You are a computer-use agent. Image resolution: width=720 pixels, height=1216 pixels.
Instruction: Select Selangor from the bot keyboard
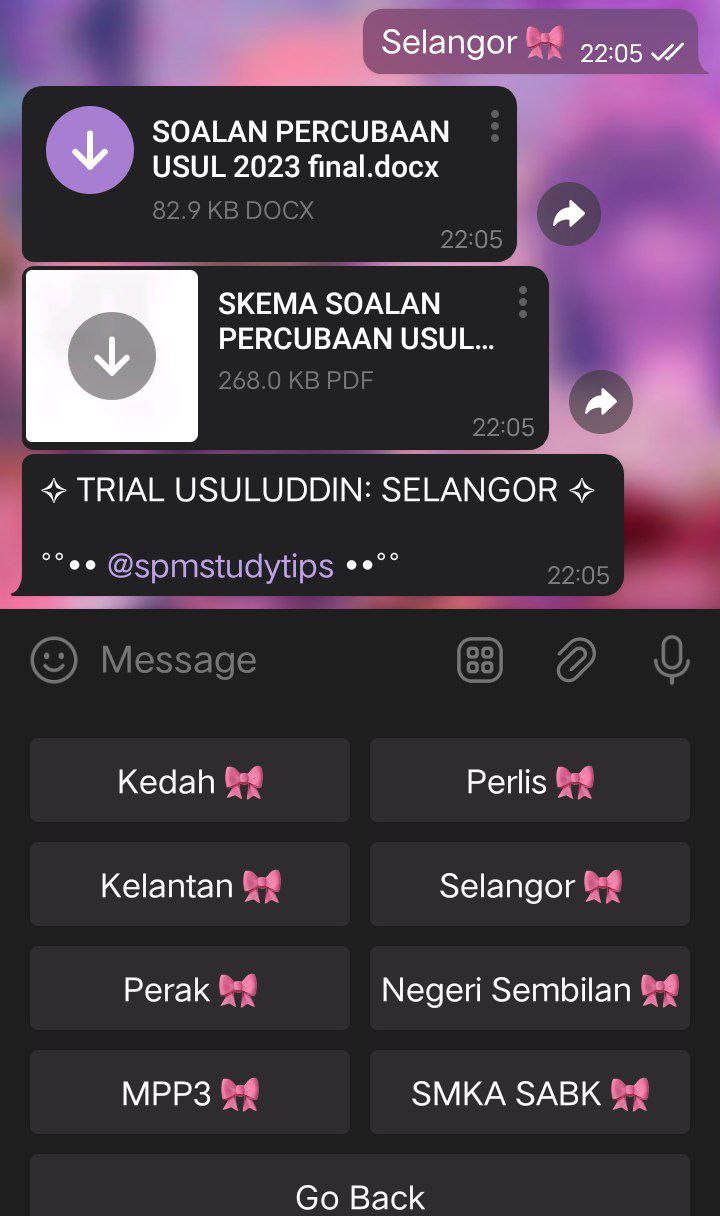pos(530,884)
